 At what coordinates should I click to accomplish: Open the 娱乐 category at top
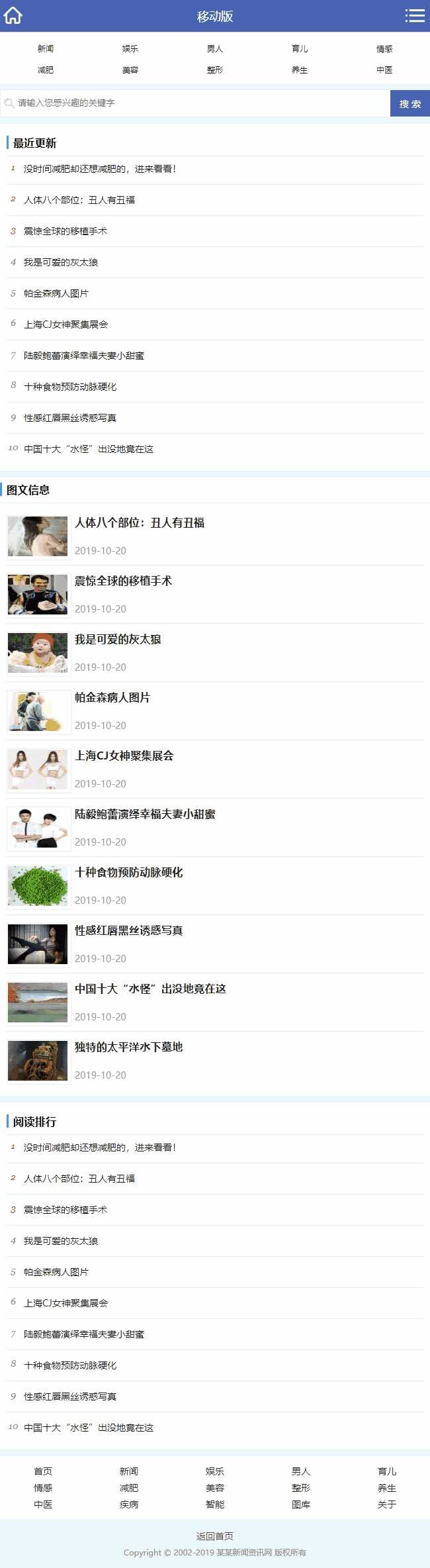pos(130,48)
